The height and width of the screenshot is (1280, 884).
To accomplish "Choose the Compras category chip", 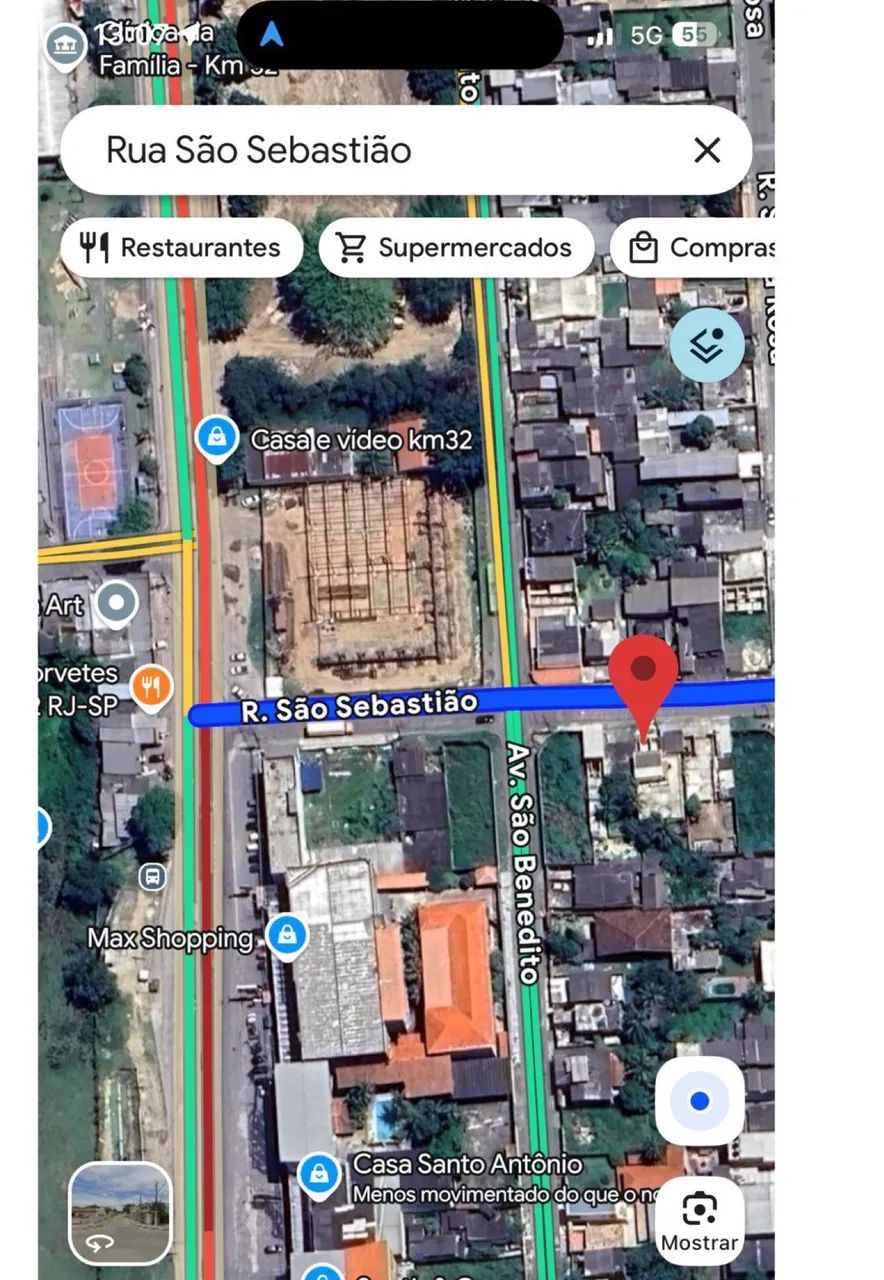I will [700, 248].
